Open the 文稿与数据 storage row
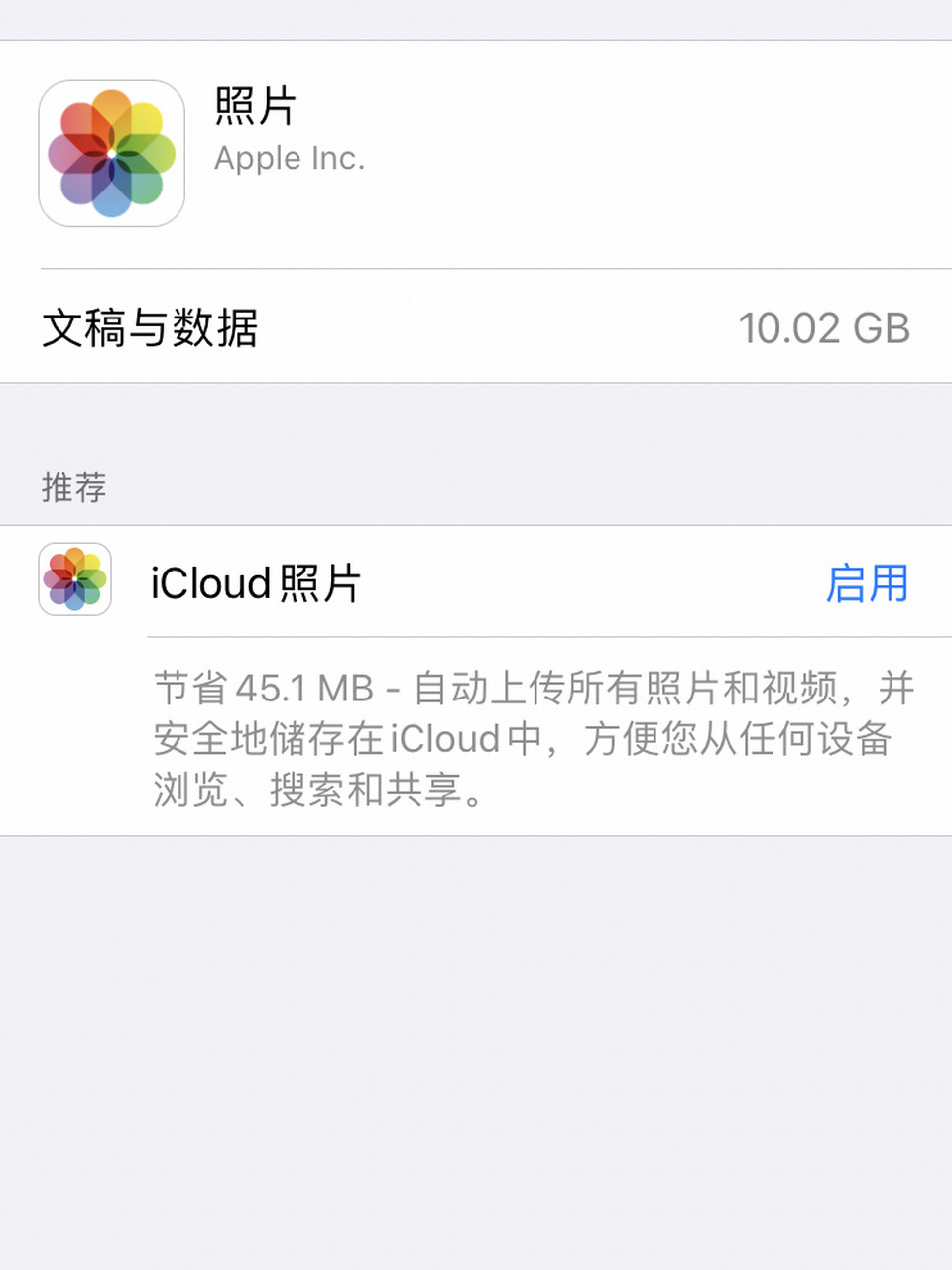The height and width of the screenshot is (1270, 952). (476, 328)
